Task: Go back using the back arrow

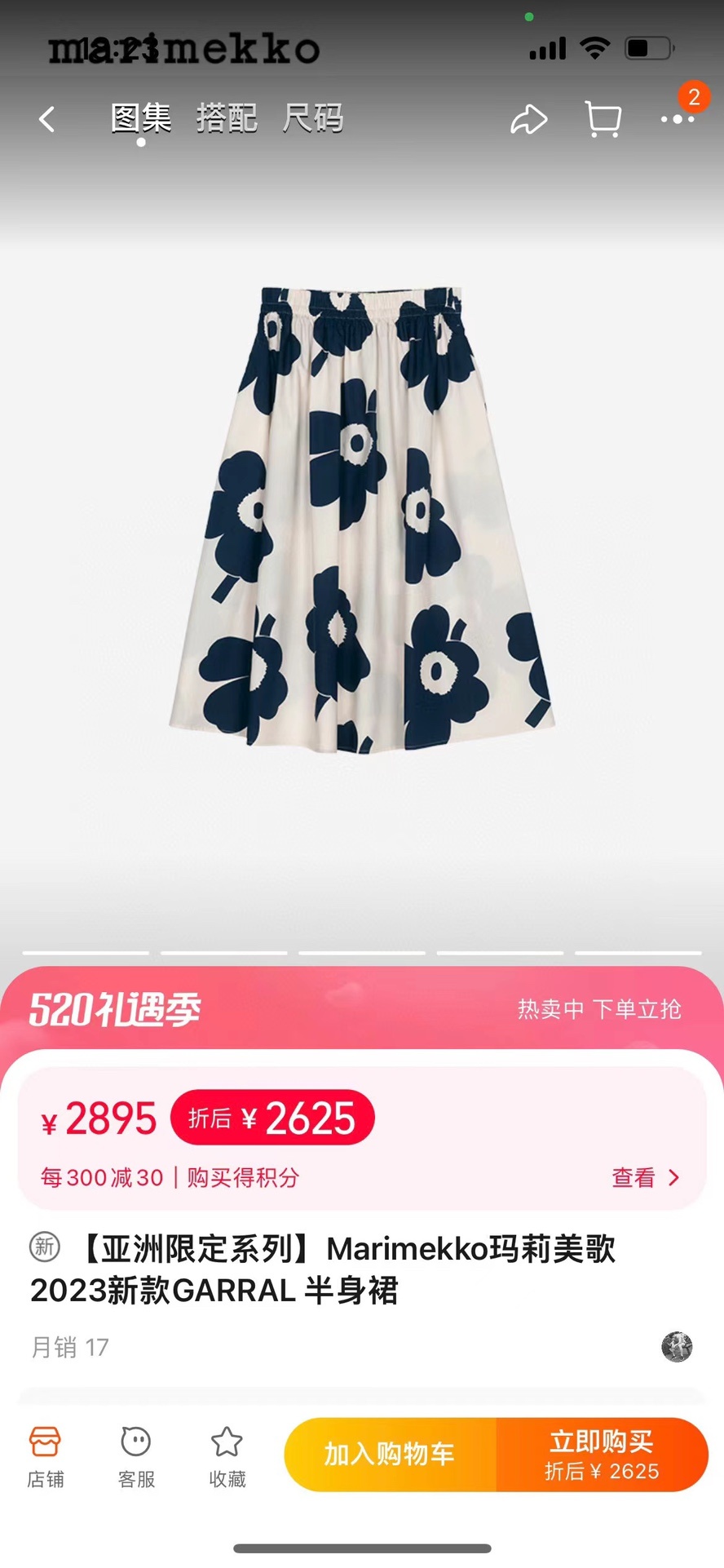Action: [x=47, y=120]
